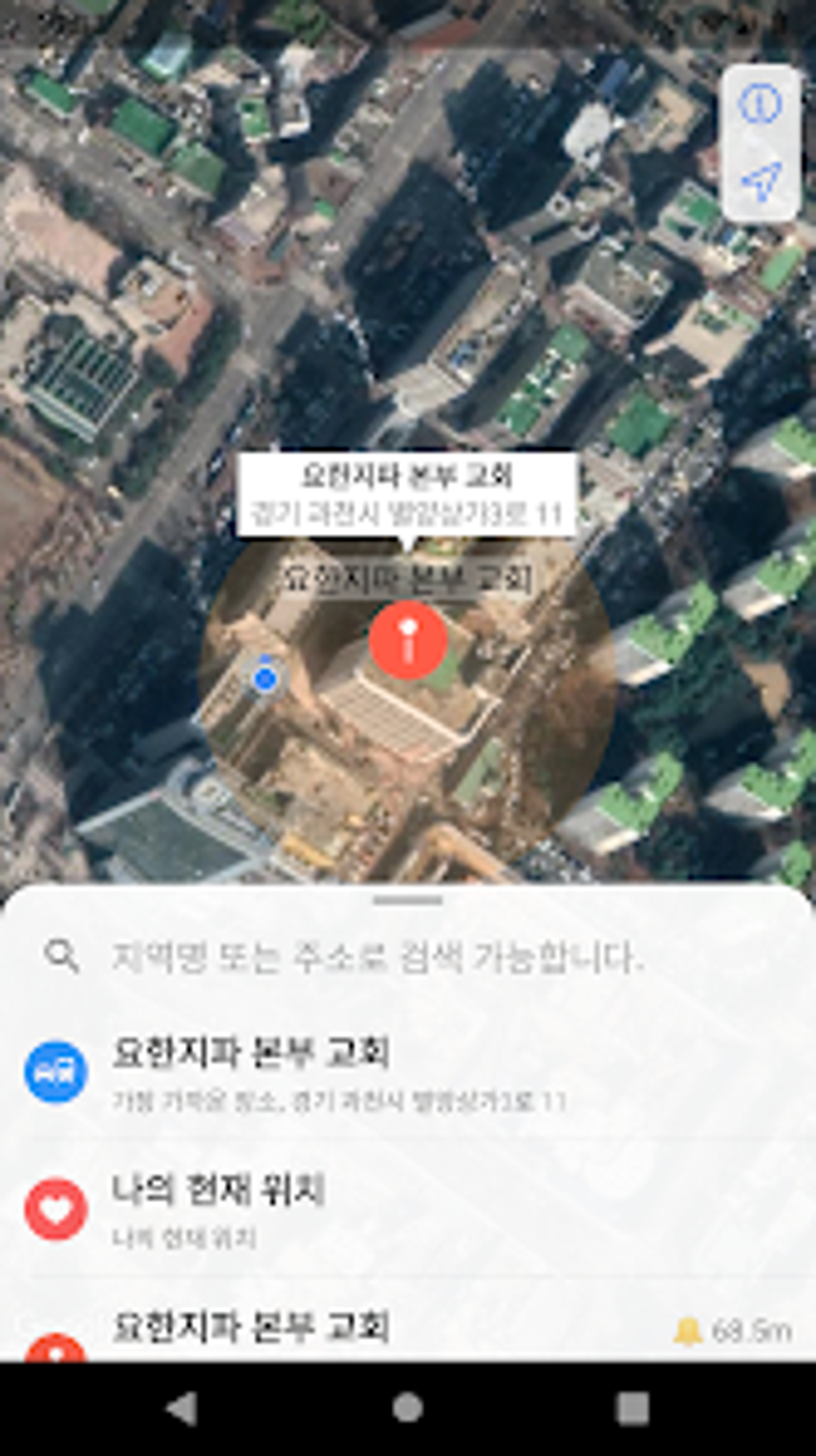Viewport: 816px width, 1456px height.
Task: Tap the red location pin marker
Action: 408,640
